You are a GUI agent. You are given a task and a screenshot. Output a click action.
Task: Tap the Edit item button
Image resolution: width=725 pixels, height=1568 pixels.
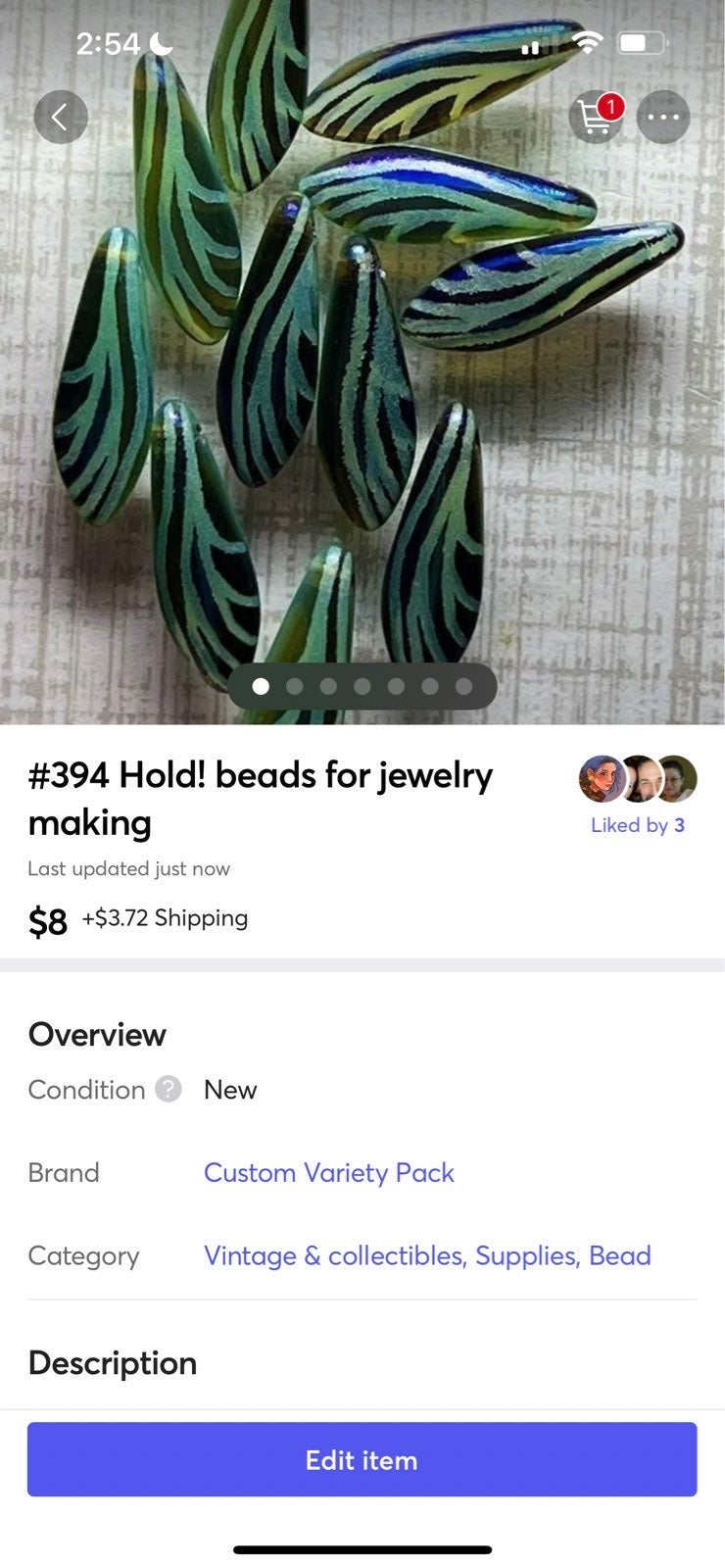(362, 1459)
